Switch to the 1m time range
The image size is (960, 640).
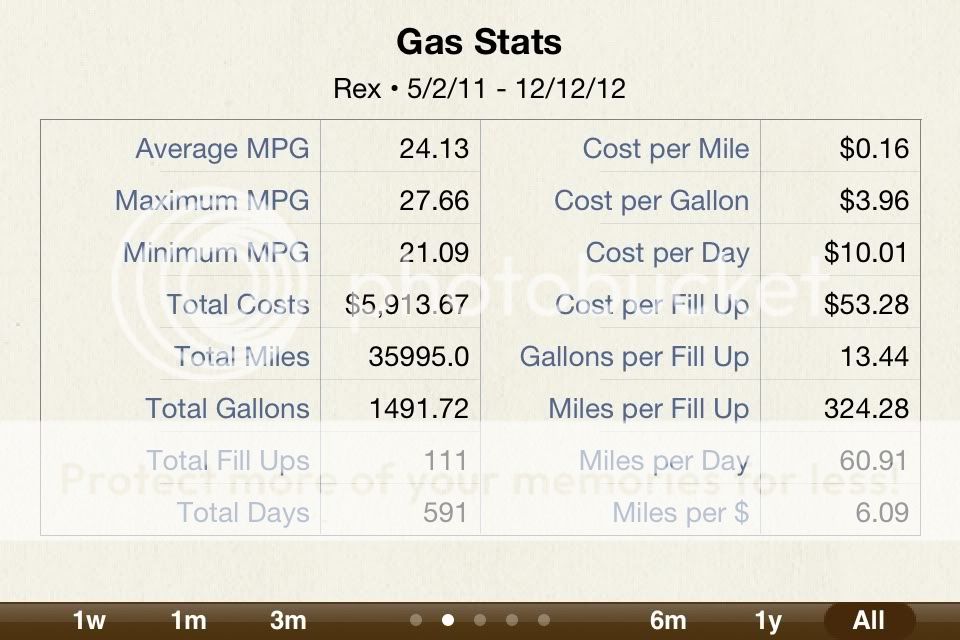tap(188, 620)
